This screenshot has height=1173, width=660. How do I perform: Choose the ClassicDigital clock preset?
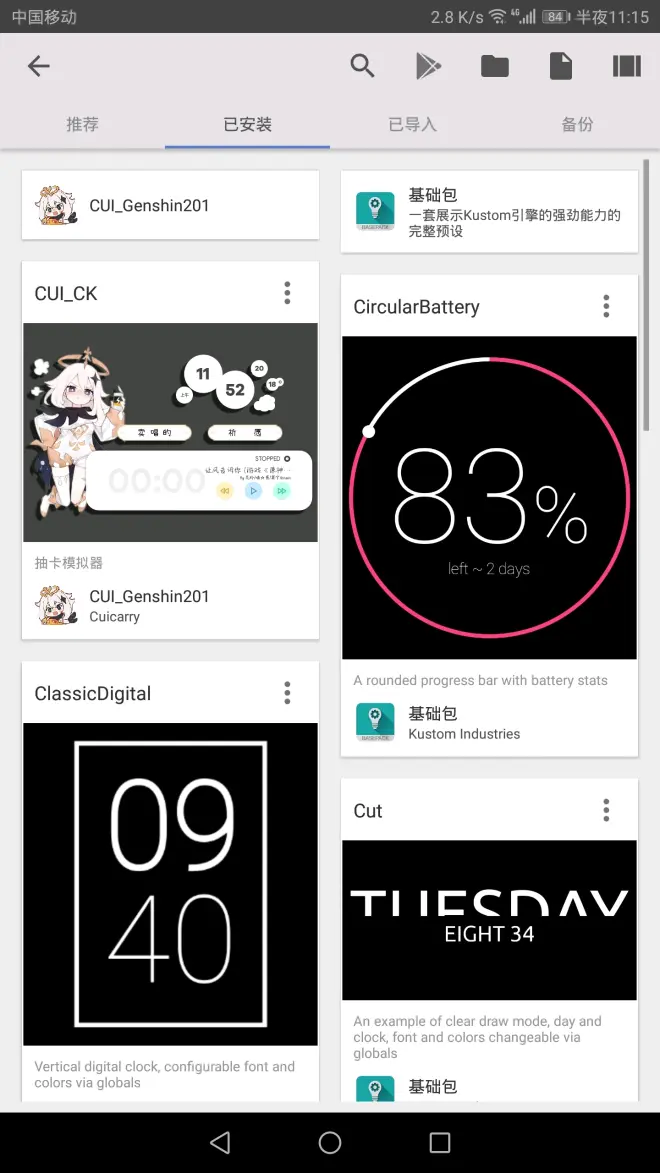[170, 883]
